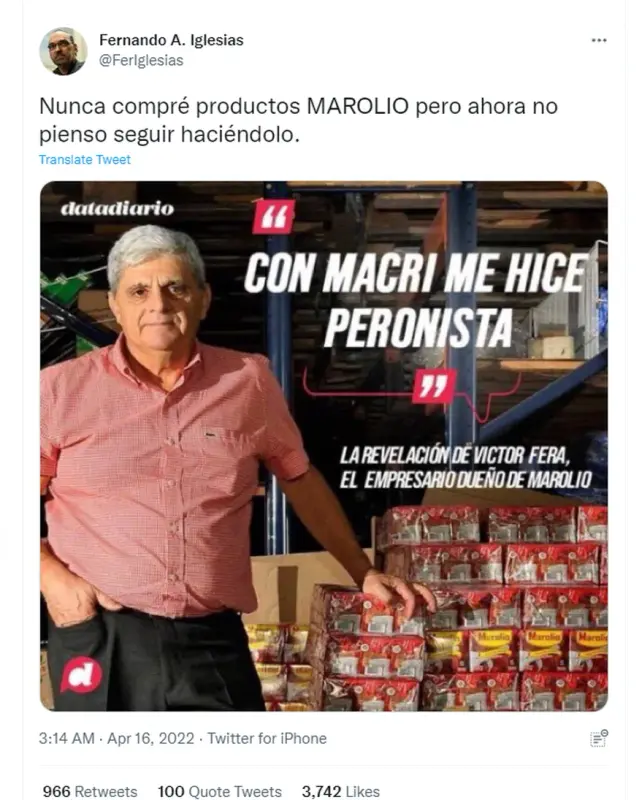Tap the Translate Tweet link

click(85, 160)
